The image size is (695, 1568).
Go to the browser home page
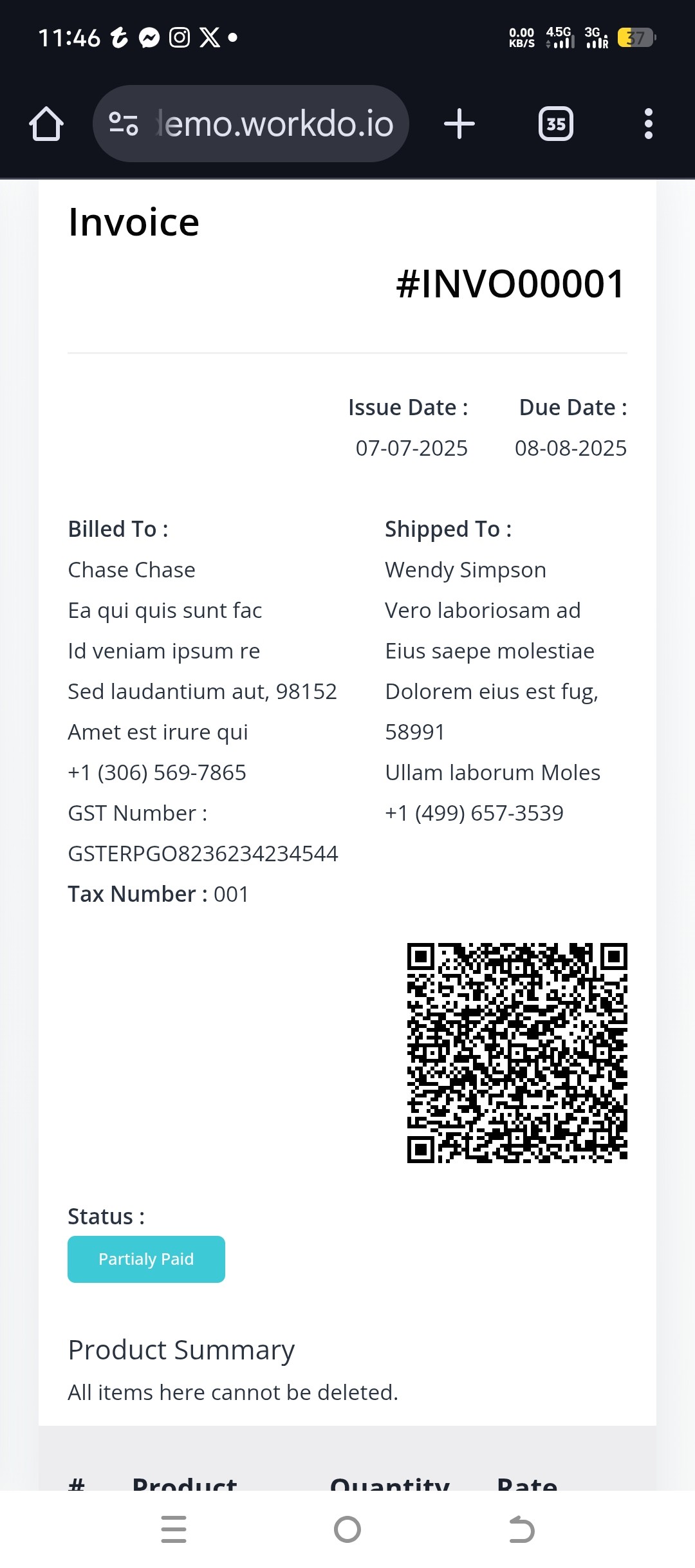click(x=46, y=124)
